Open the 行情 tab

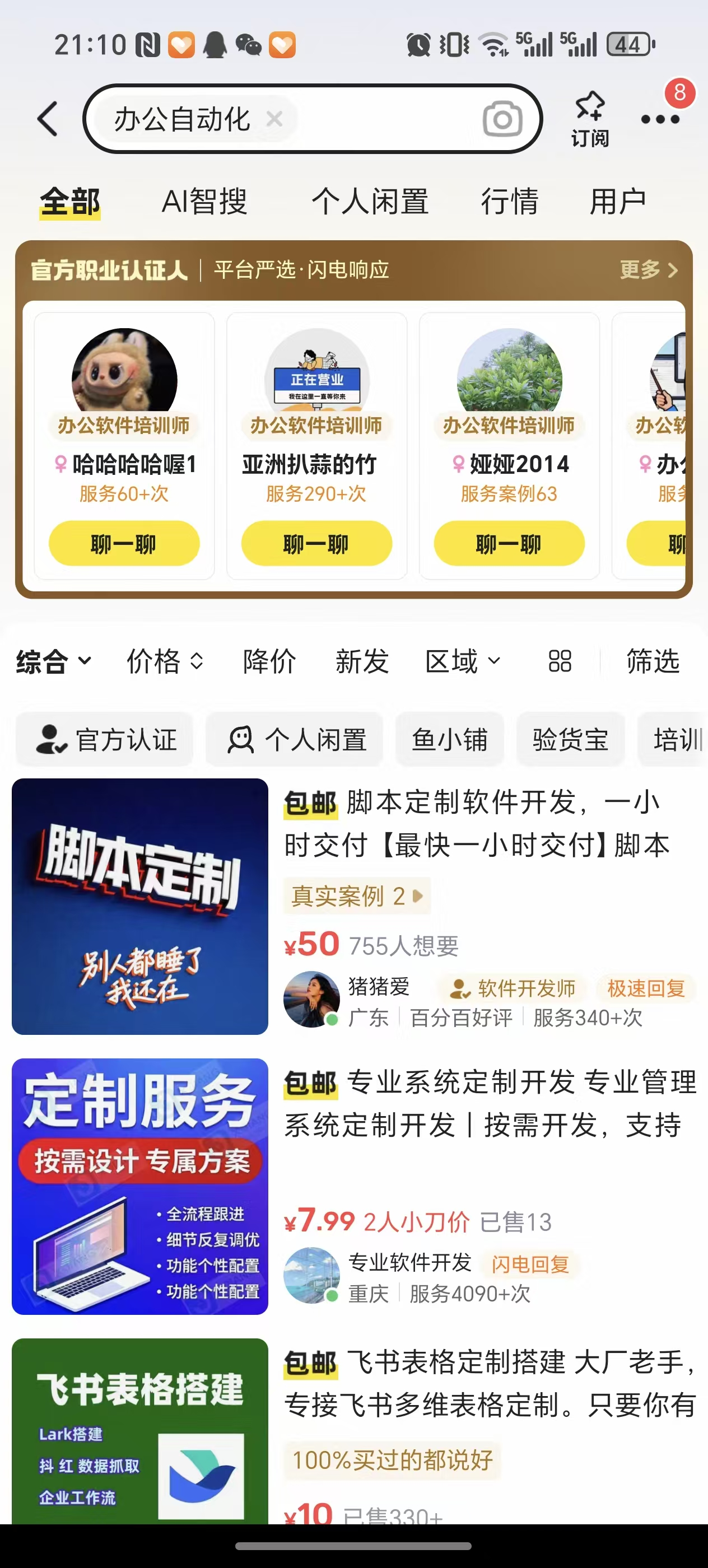(510, 201)
